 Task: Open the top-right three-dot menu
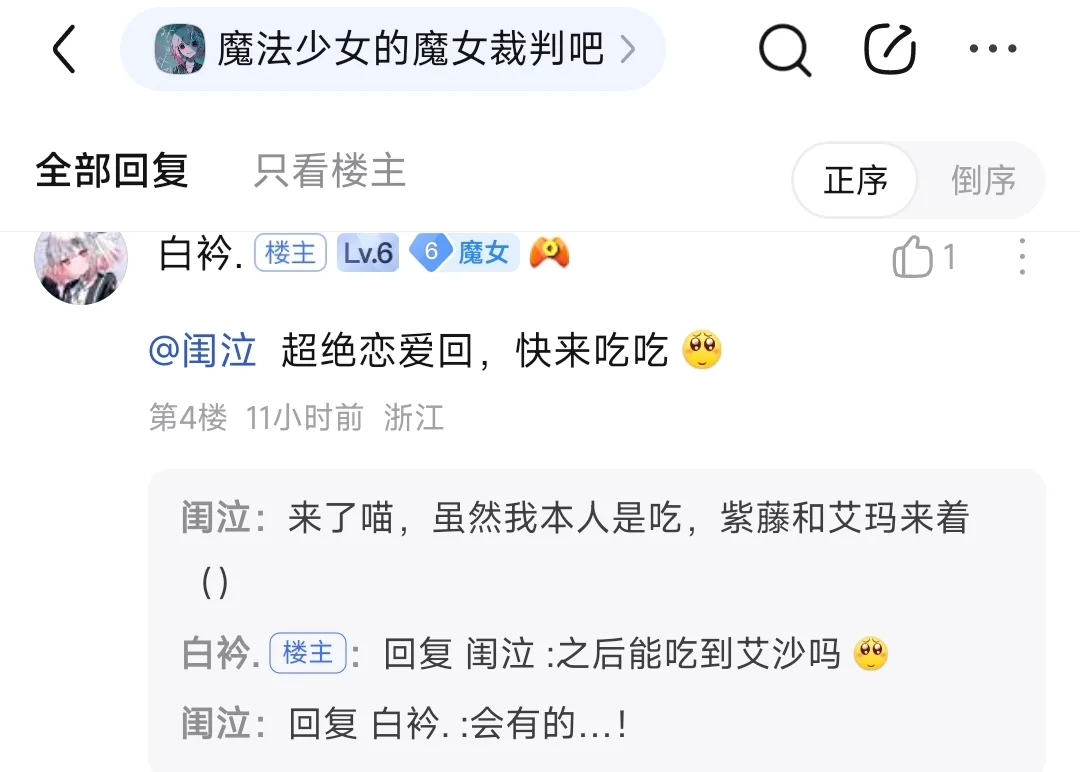coord(993,49)
